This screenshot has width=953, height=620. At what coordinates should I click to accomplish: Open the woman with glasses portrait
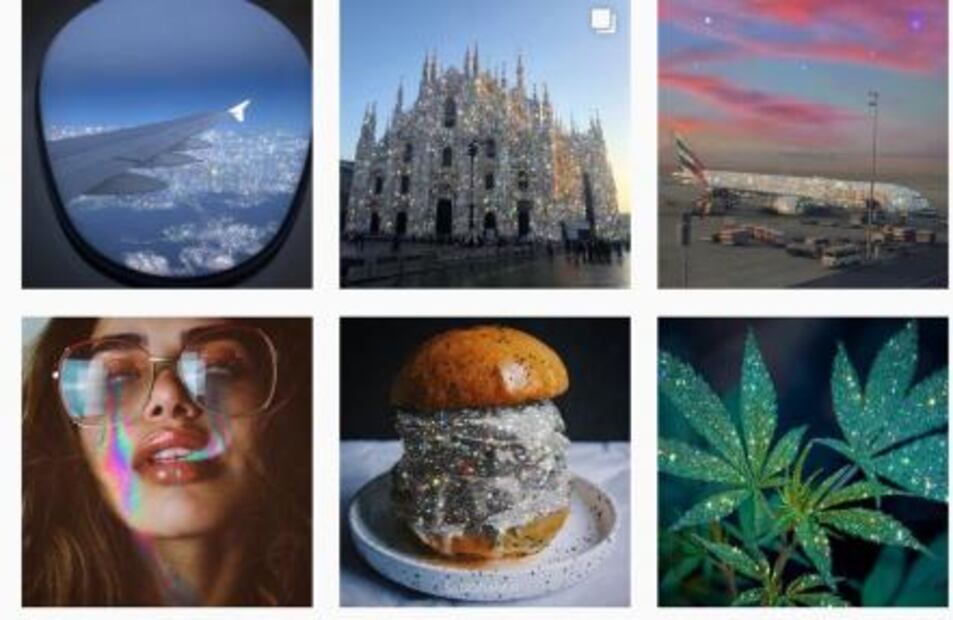166,461
